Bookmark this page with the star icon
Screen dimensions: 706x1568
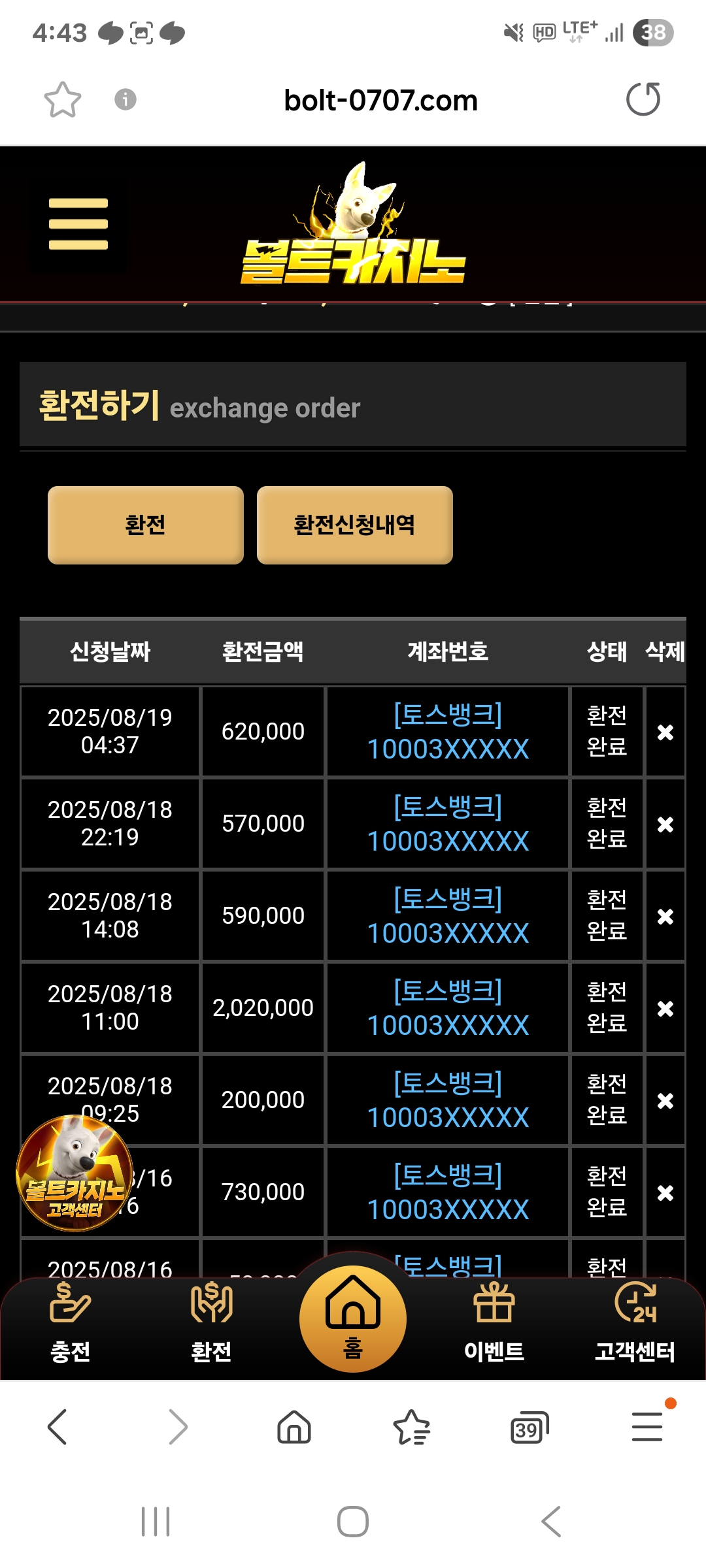point(63,99)
